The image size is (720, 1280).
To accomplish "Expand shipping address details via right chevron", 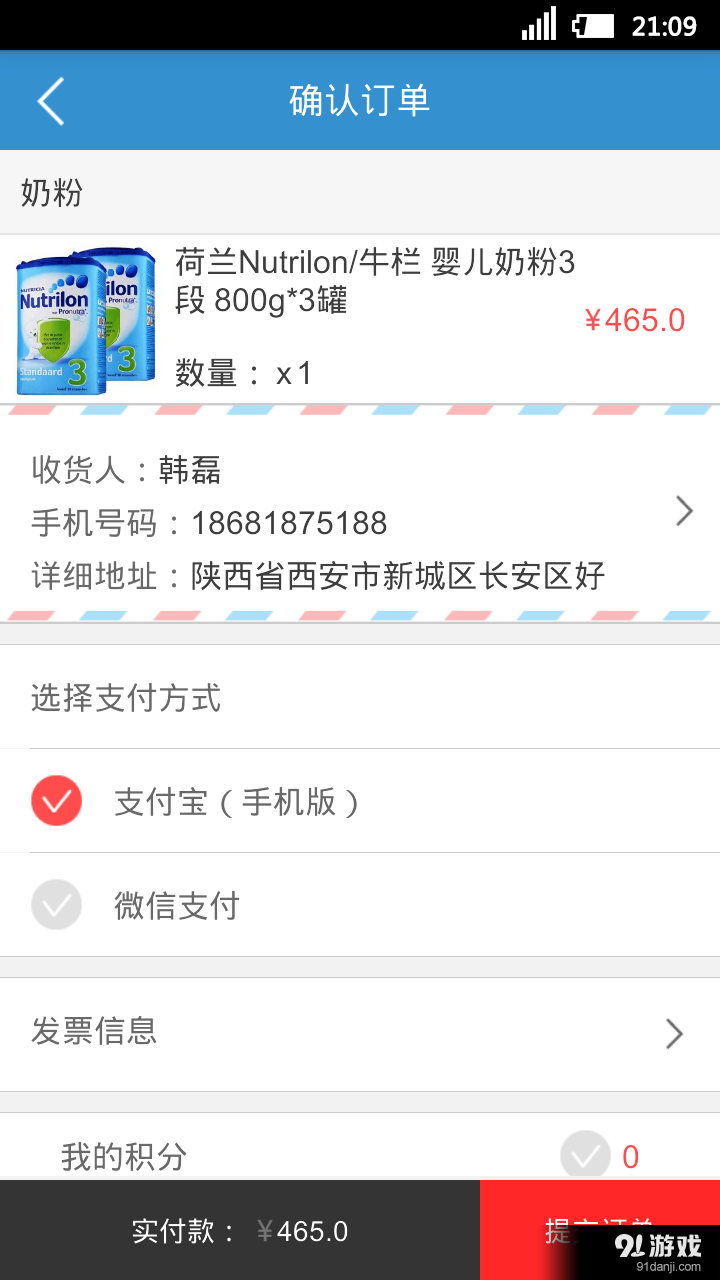I will pos(685,511).
